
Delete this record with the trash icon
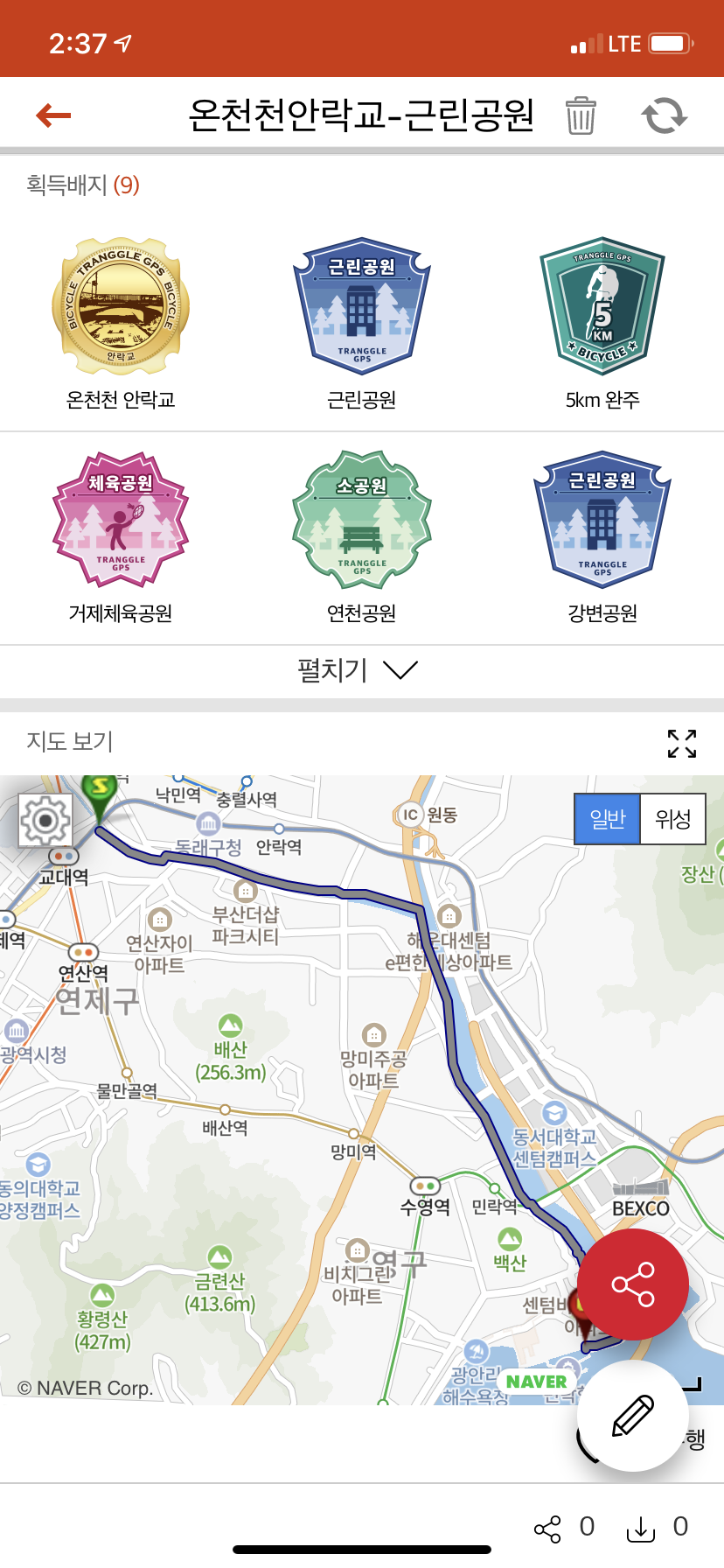[x=581, y=115]
